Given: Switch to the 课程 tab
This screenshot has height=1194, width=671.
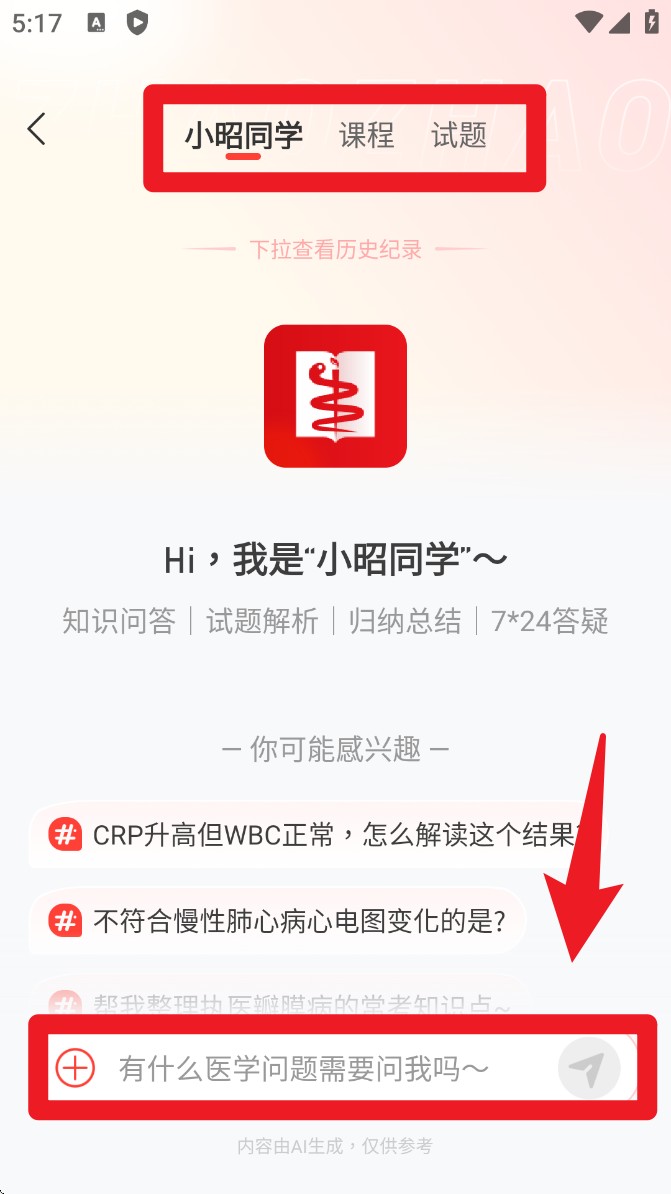Looking at the screenshot, I should (x=367, y=135).
